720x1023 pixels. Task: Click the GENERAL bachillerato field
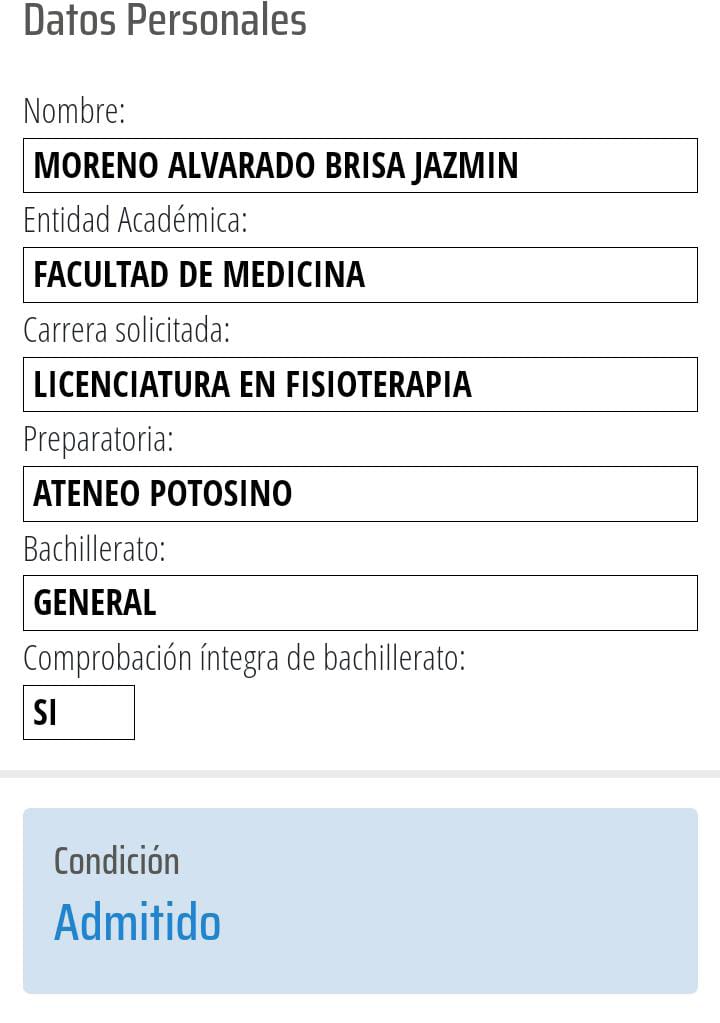coord(360,602)
